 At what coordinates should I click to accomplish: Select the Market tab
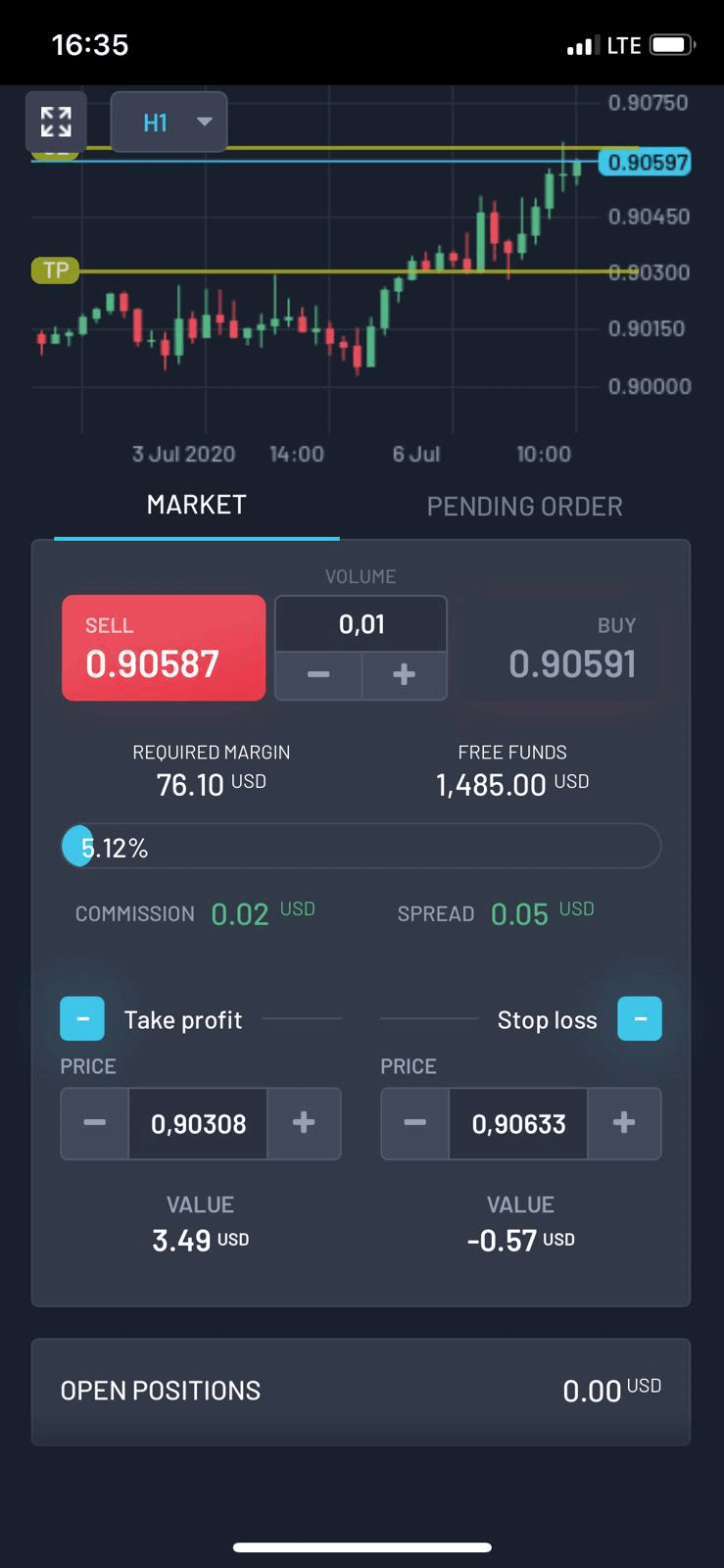point(196,505)
